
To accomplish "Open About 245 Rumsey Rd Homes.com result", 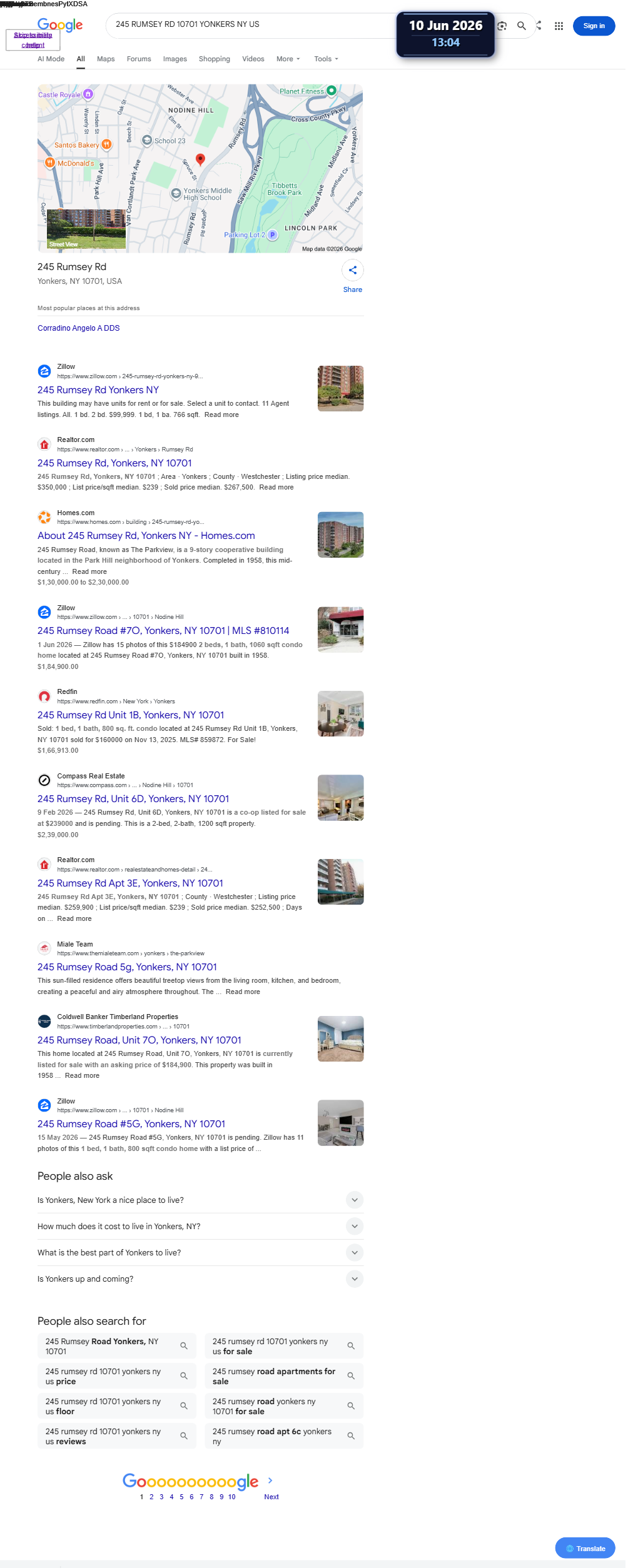I will click(146, 535).
